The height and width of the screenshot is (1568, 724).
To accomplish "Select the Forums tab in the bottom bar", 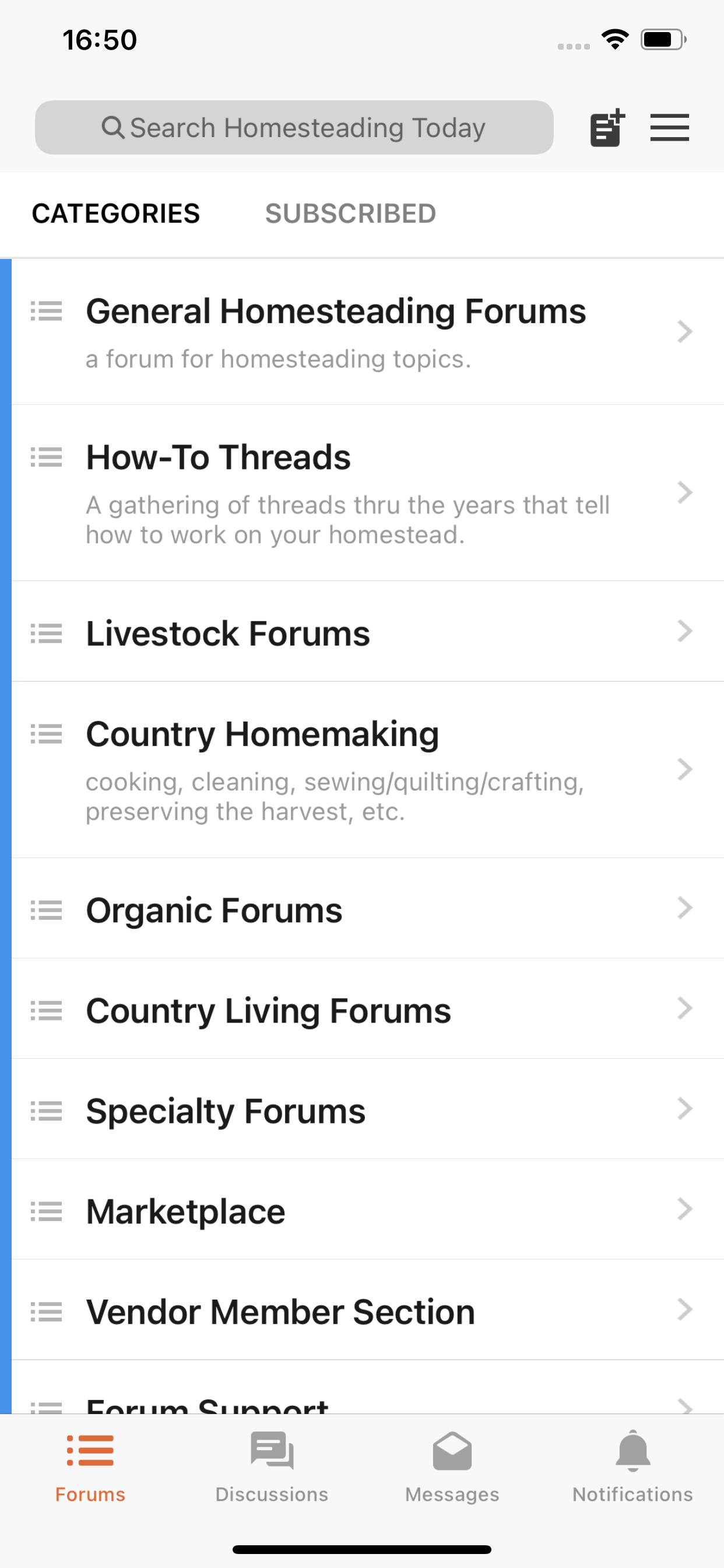I will 90,1468.
